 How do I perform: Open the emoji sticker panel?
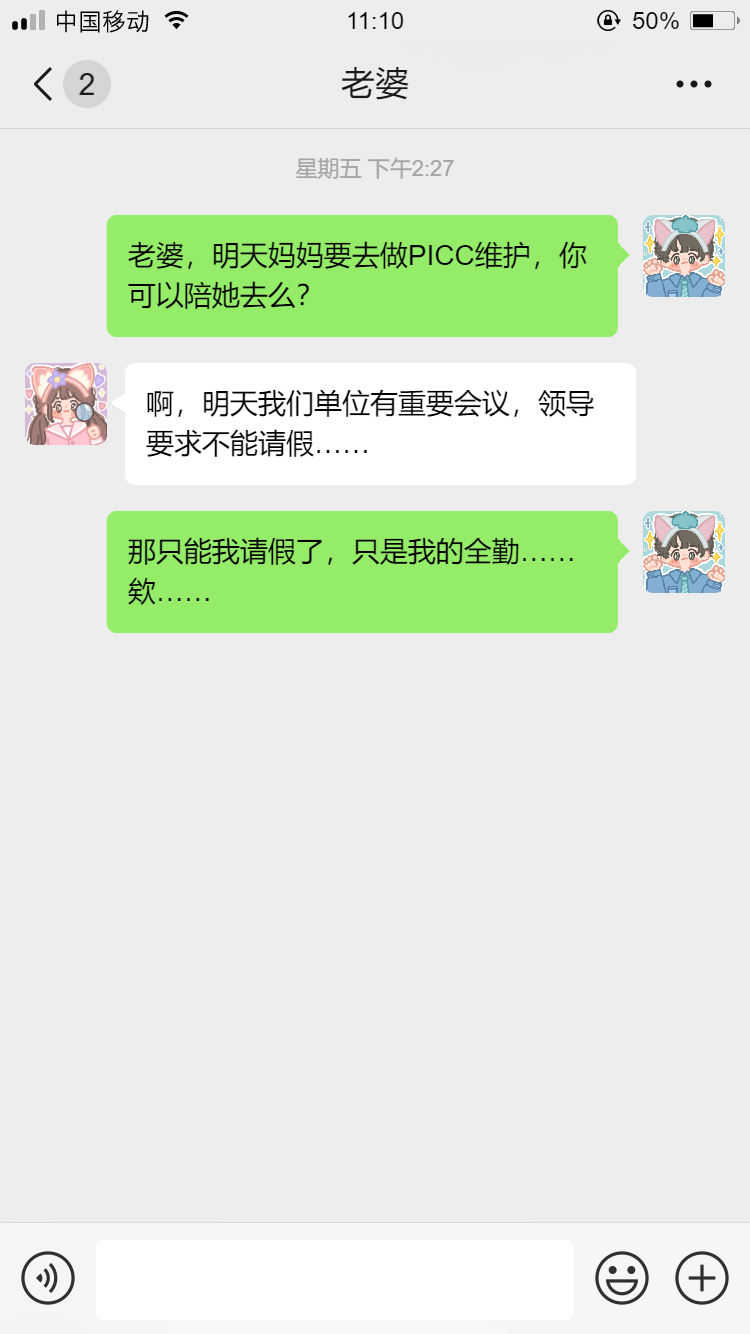click(621, 1278)
